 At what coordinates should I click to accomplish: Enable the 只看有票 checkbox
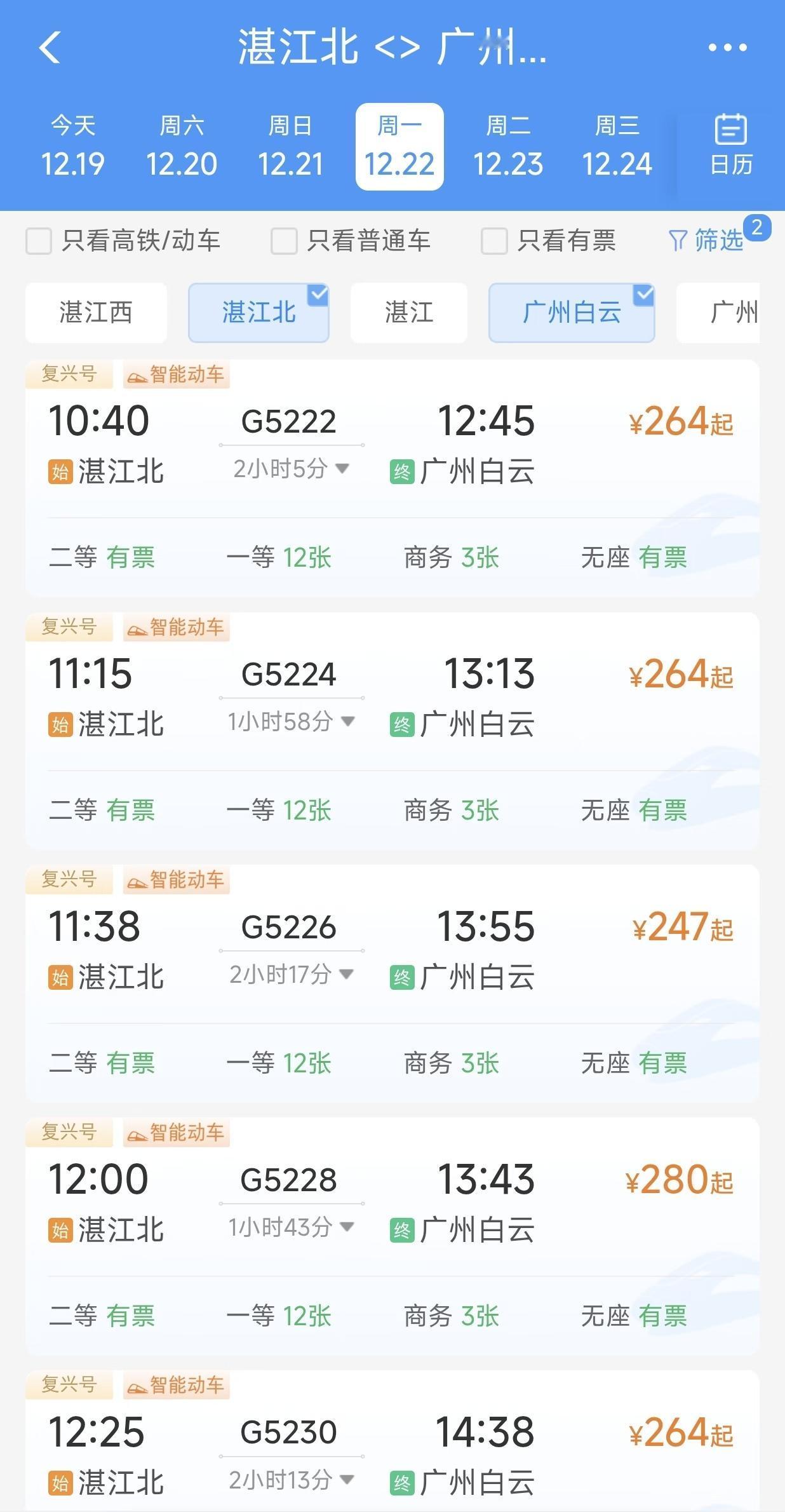(x=494, y=240)
